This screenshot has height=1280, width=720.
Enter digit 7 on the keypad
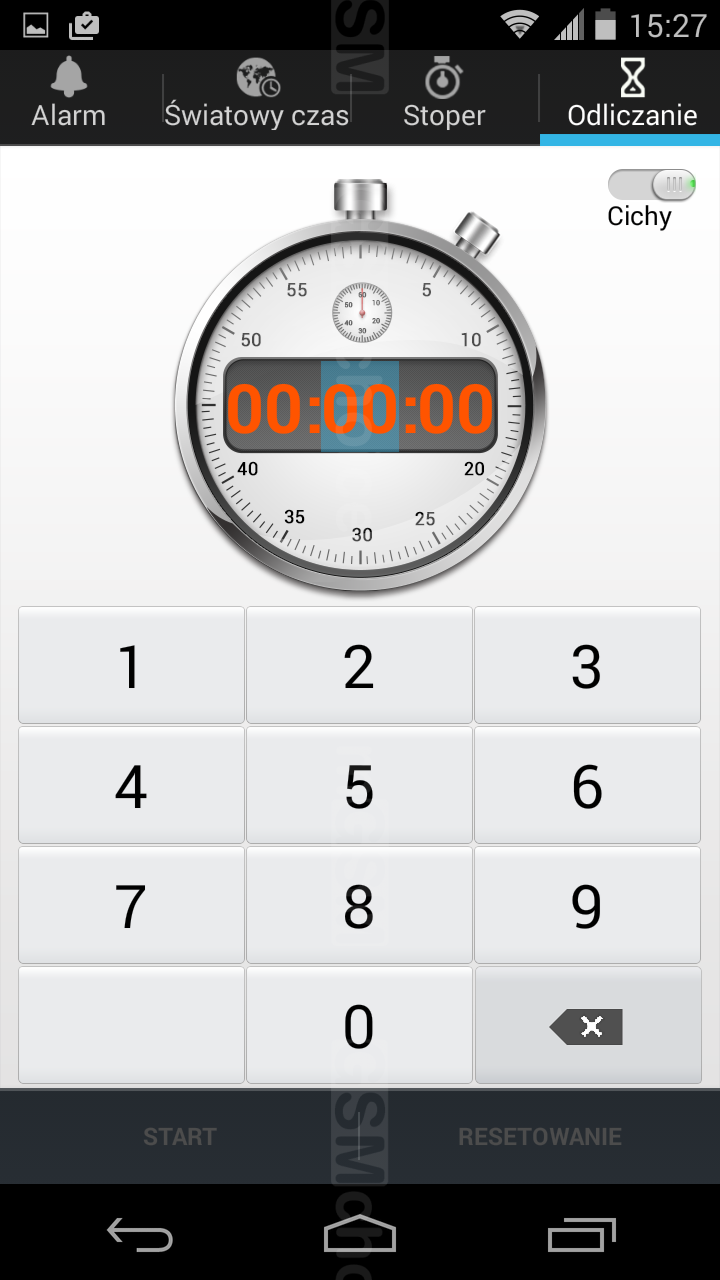(131, 905)
